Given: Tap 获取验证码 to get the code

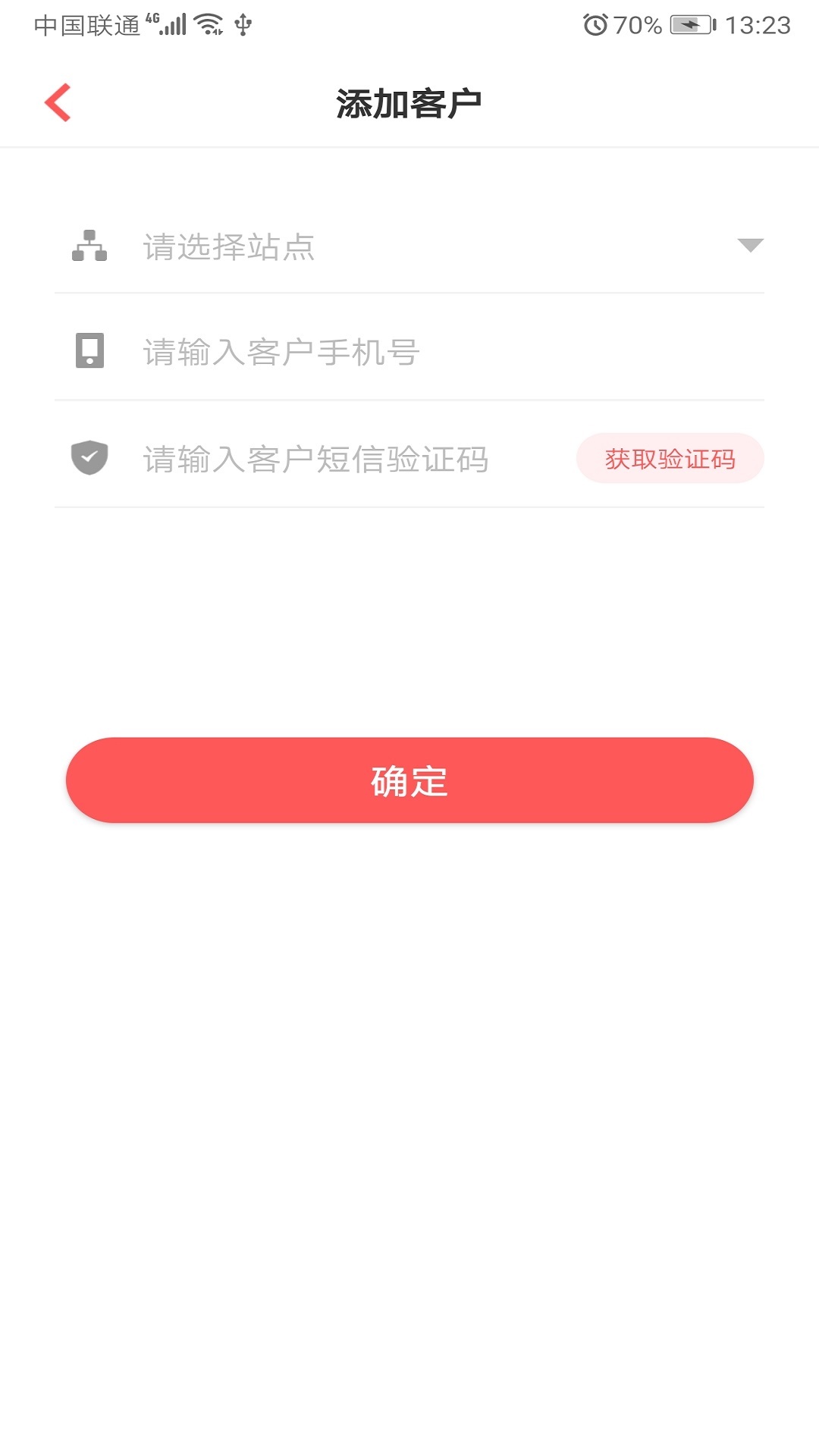Looking at the screenshot, I should click(x=670, y=459).
